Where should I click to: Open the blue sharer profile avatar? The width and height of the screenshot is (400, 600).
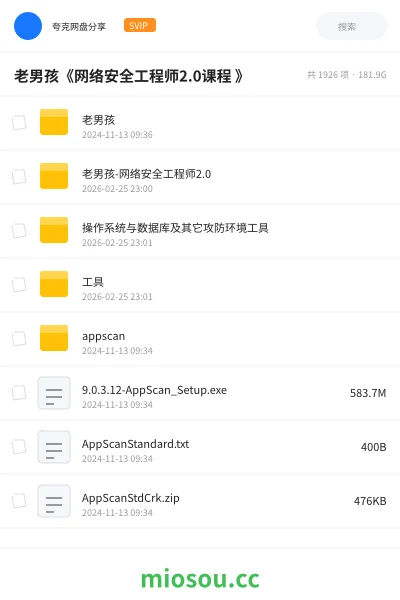click(28, 26)
